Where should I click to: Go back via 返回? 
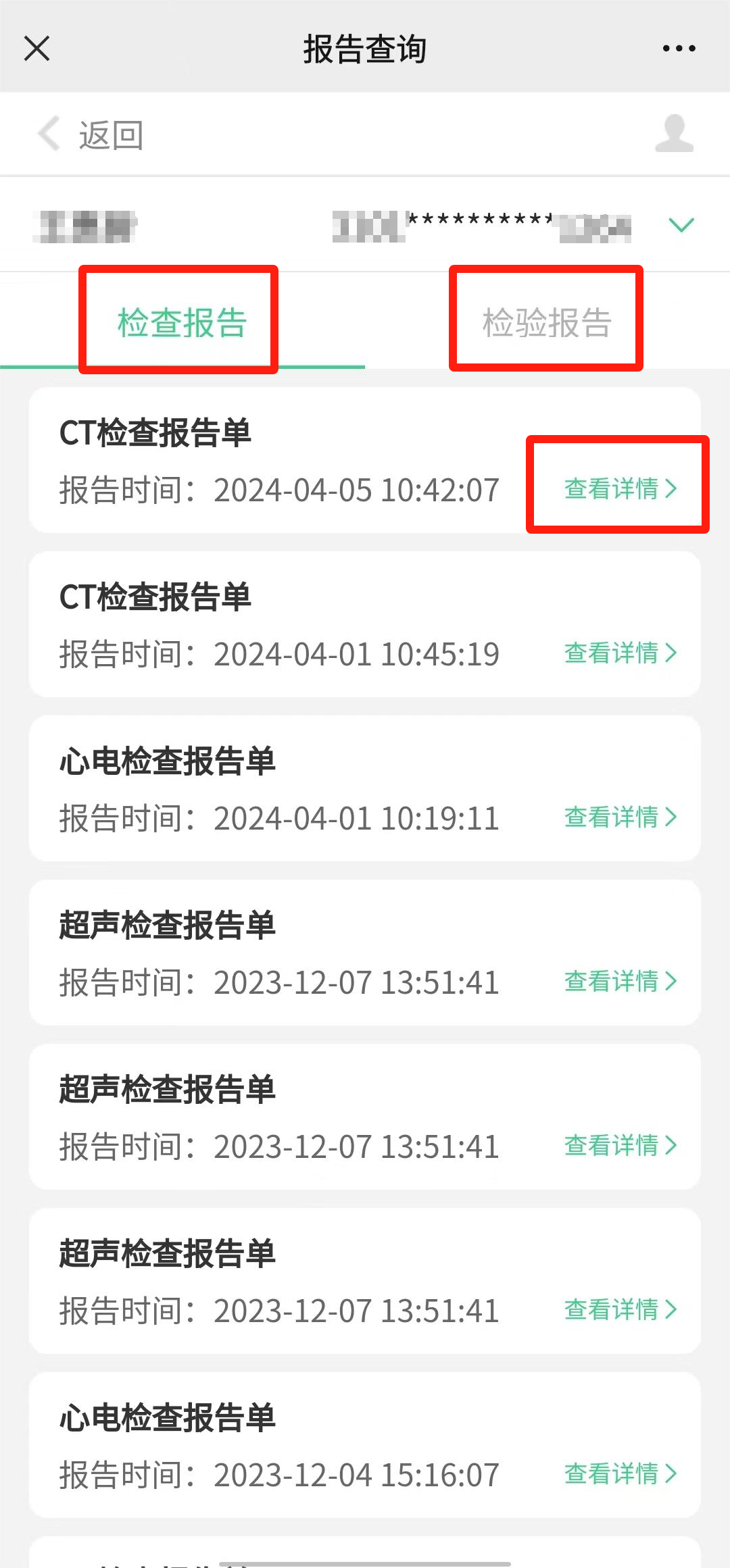coord(91,135)
